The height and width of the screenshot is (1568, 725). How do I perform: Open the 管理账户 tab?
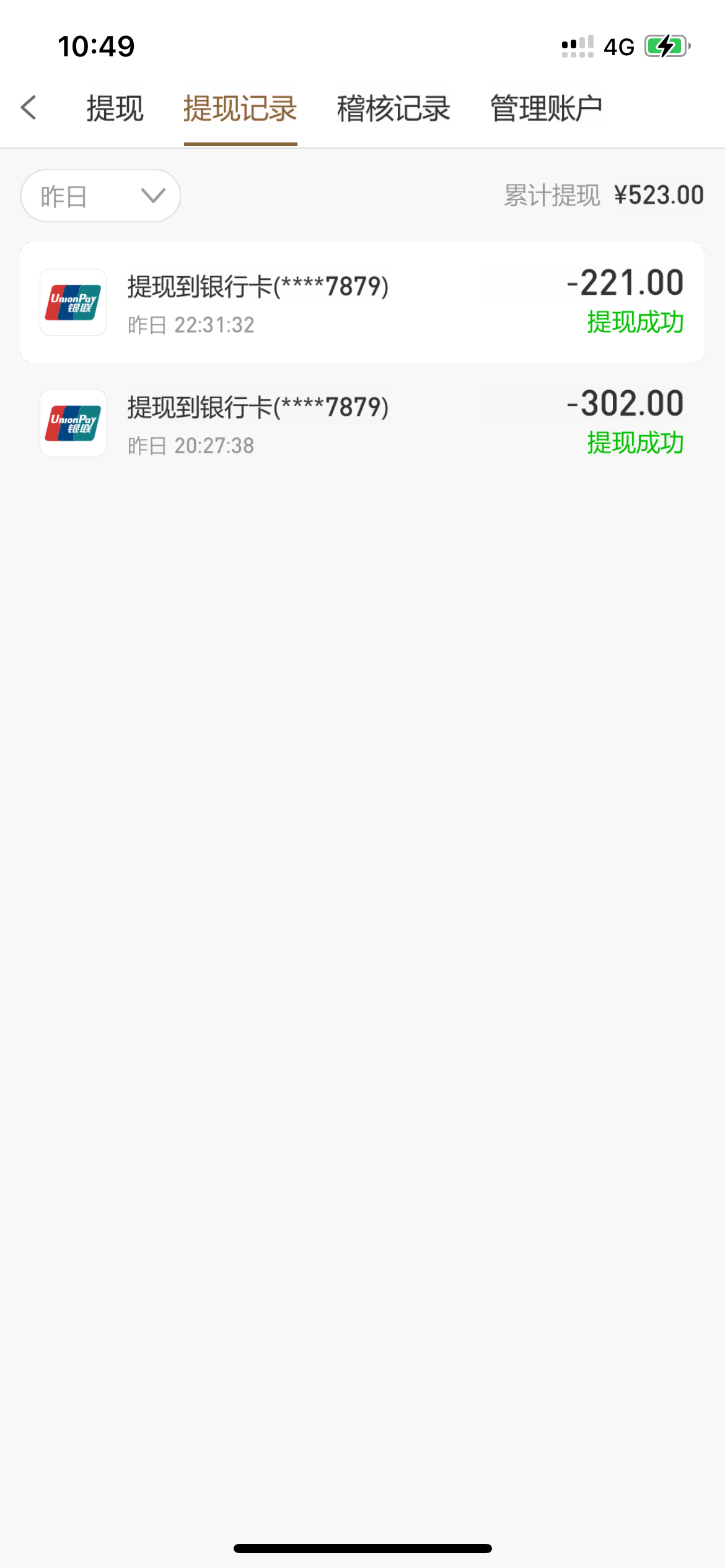(545, 107)
